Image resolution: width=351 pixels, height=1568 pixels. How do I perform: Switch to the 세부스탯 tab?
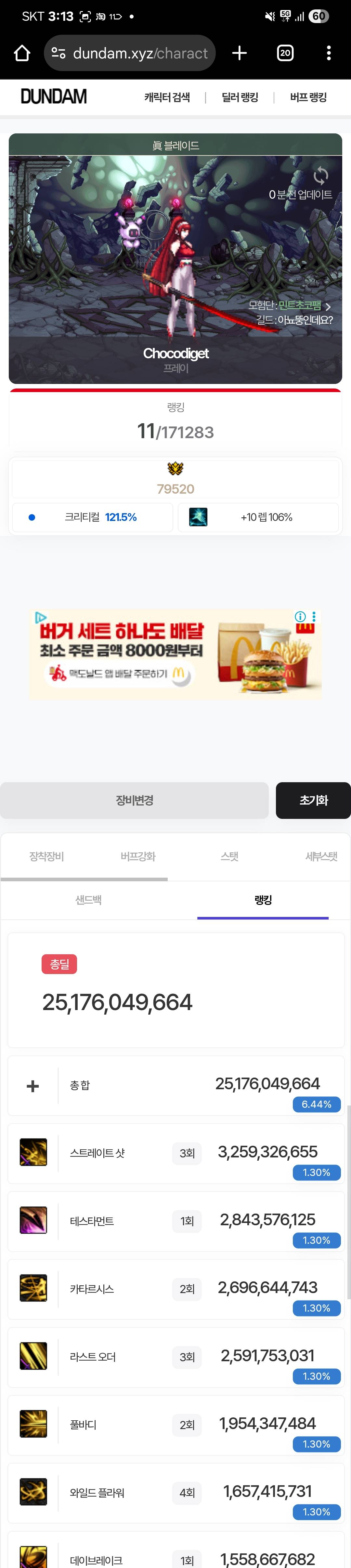[x=321, y=857]
